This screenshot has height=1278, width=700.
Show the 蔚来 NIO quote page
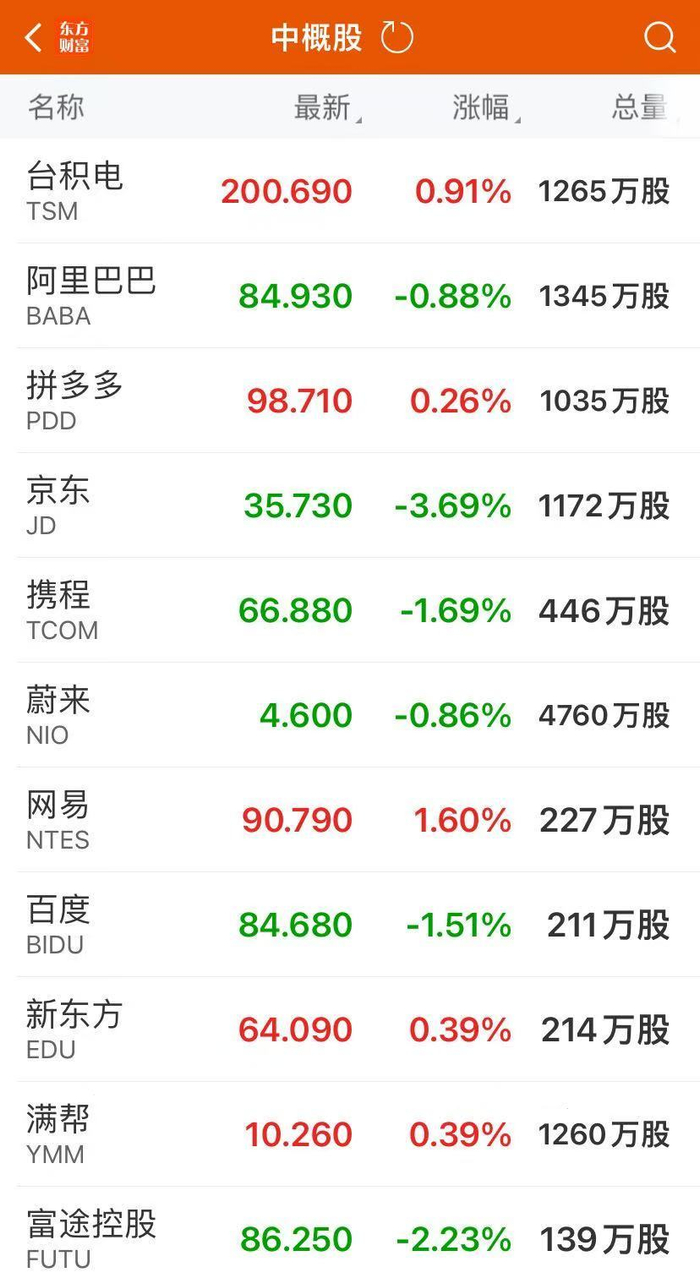pos(350,715)
